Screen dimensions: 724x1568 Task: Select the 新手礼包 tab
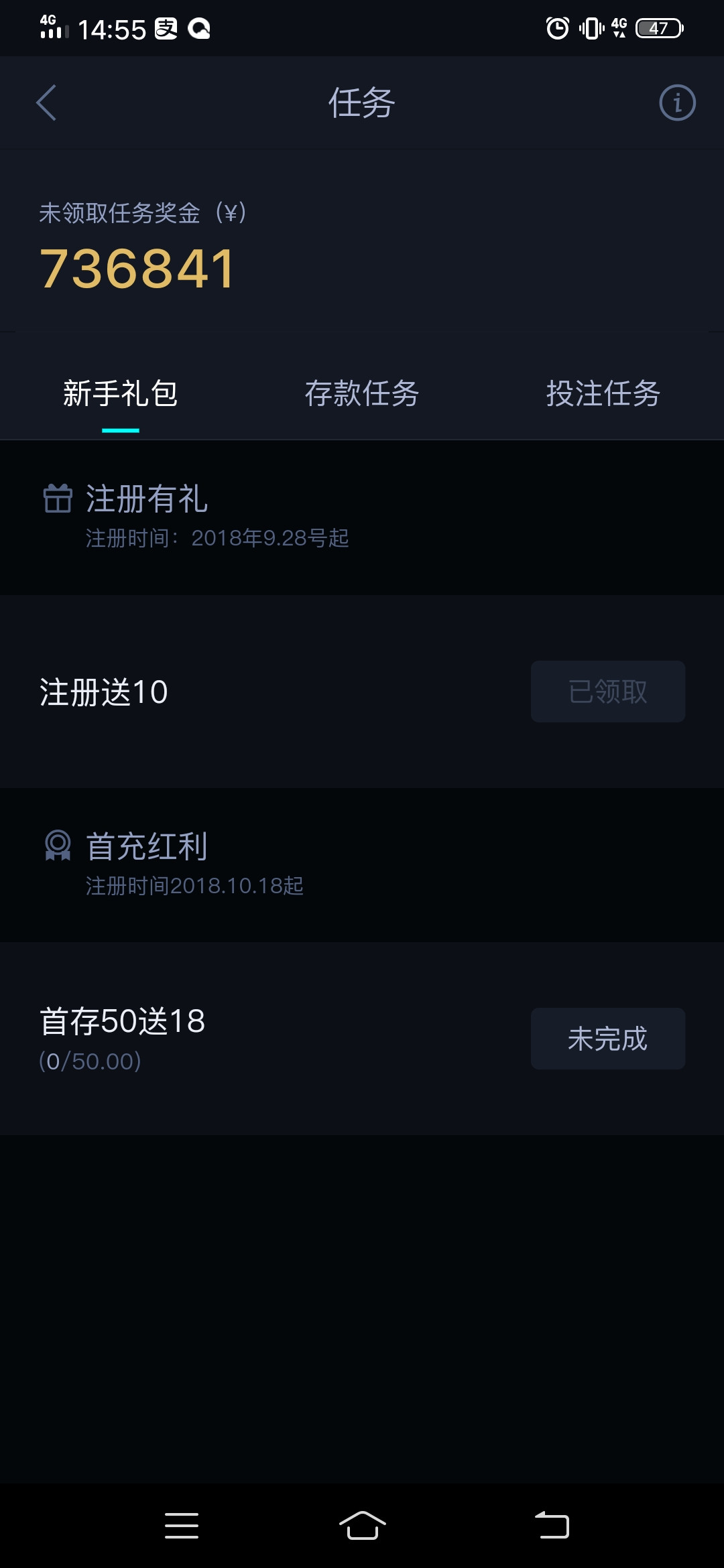click(x=121, y=393)
